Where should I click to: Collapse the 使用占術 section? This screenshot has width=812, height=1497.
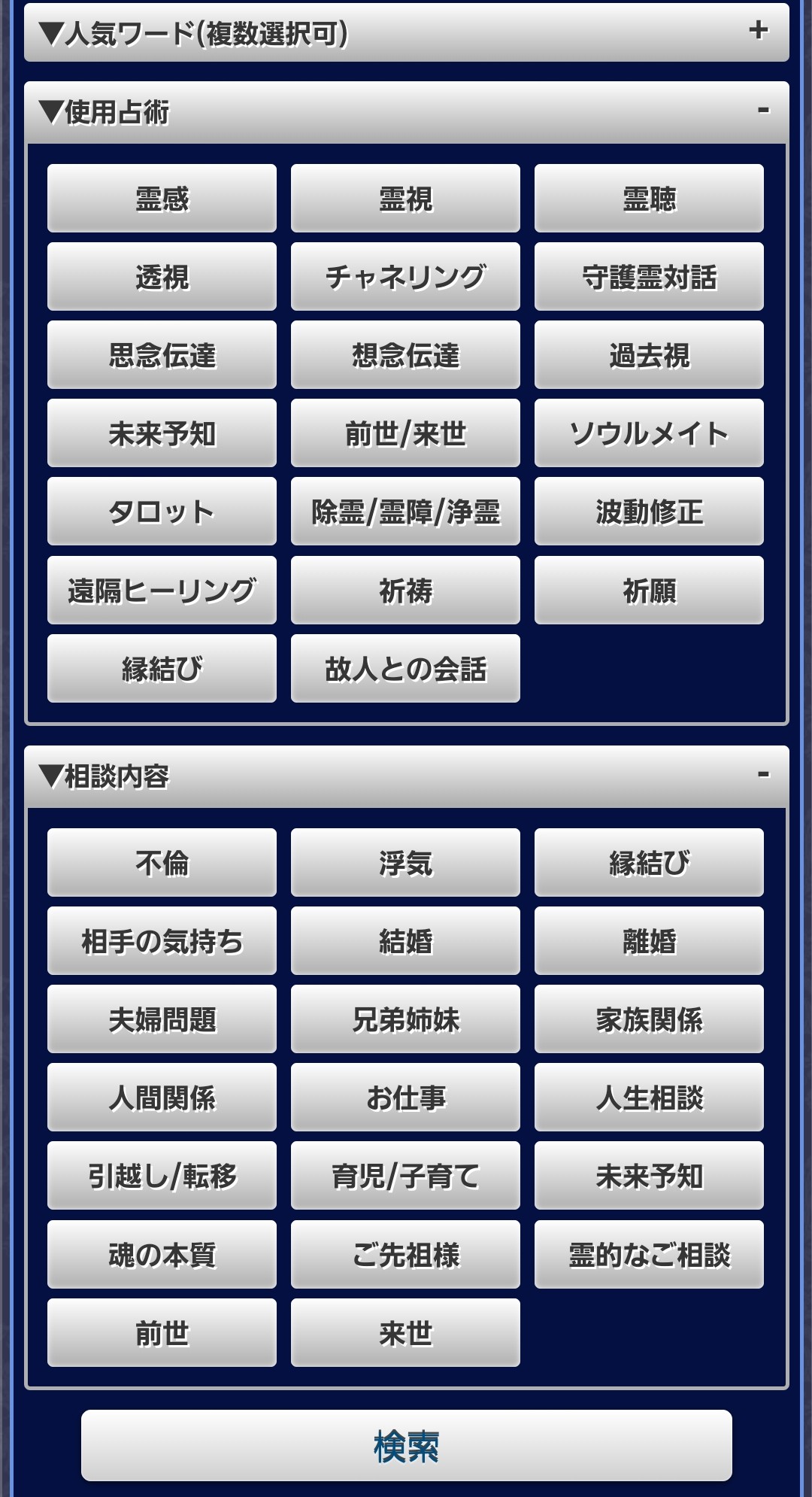[762, 111]
